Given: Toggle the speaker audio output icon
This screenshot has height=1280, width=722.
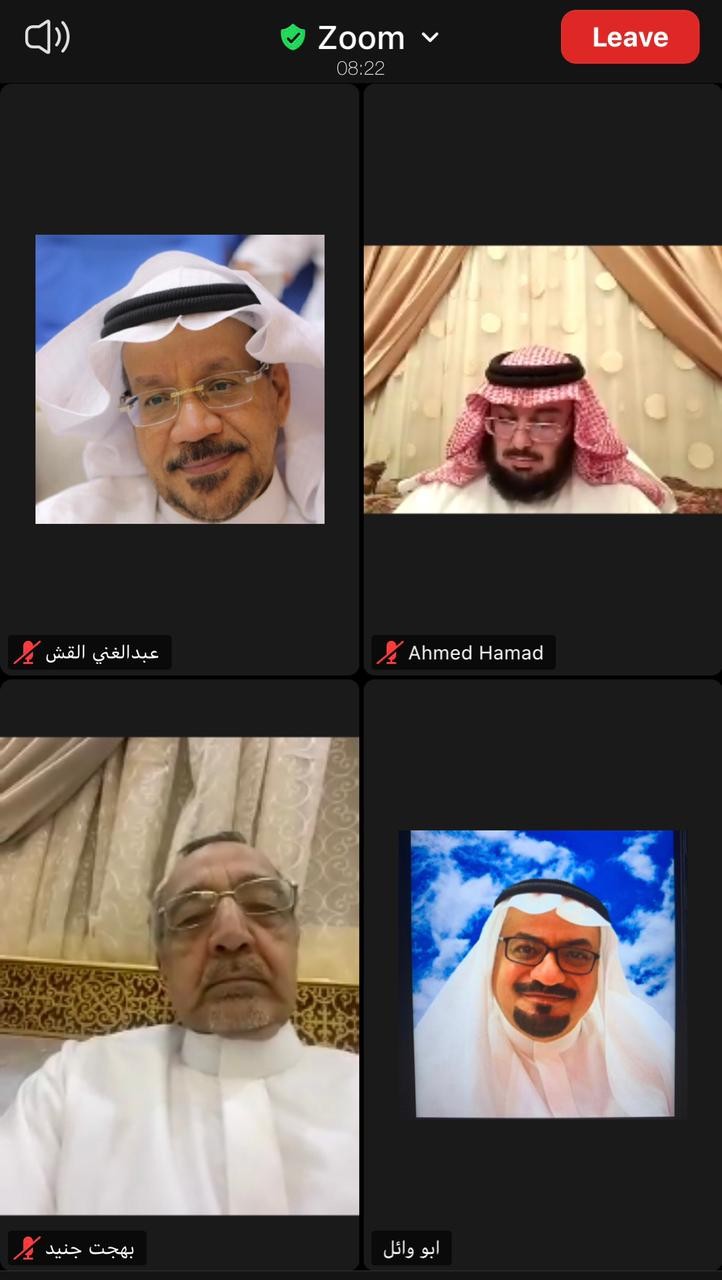Looking at the screenshot, I should coord(47,38).
